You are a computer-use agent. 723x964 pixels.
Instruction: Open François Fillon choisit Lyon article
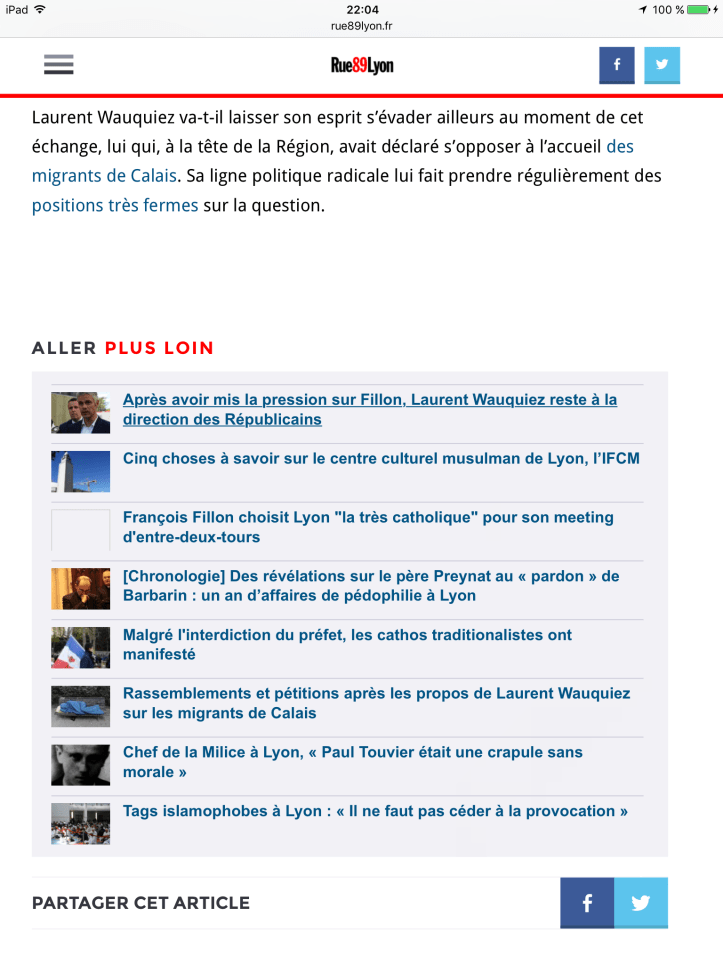pyautogui.click(x=367, y=527)
